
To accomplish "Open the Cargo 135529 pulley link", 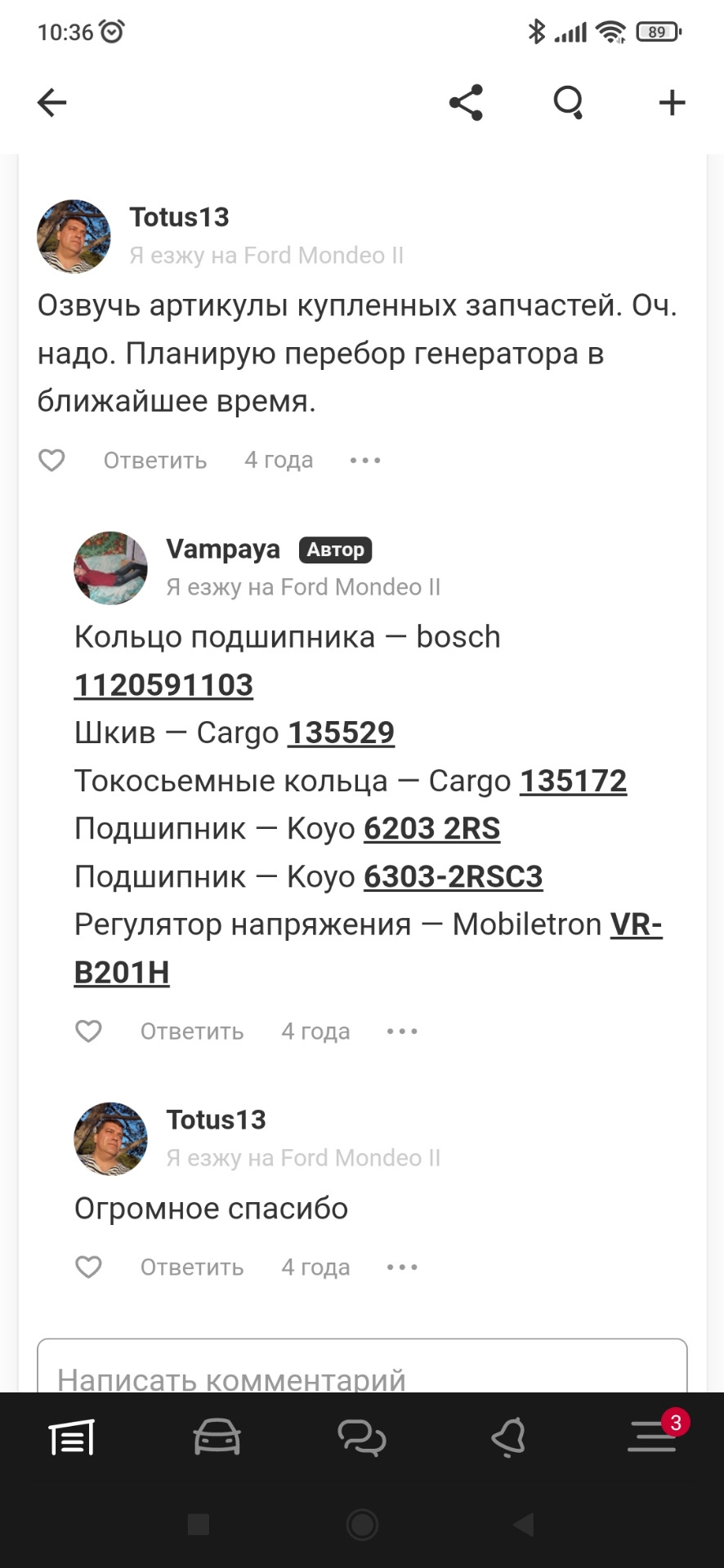I will pyautogui.click(x=341, y=733).
